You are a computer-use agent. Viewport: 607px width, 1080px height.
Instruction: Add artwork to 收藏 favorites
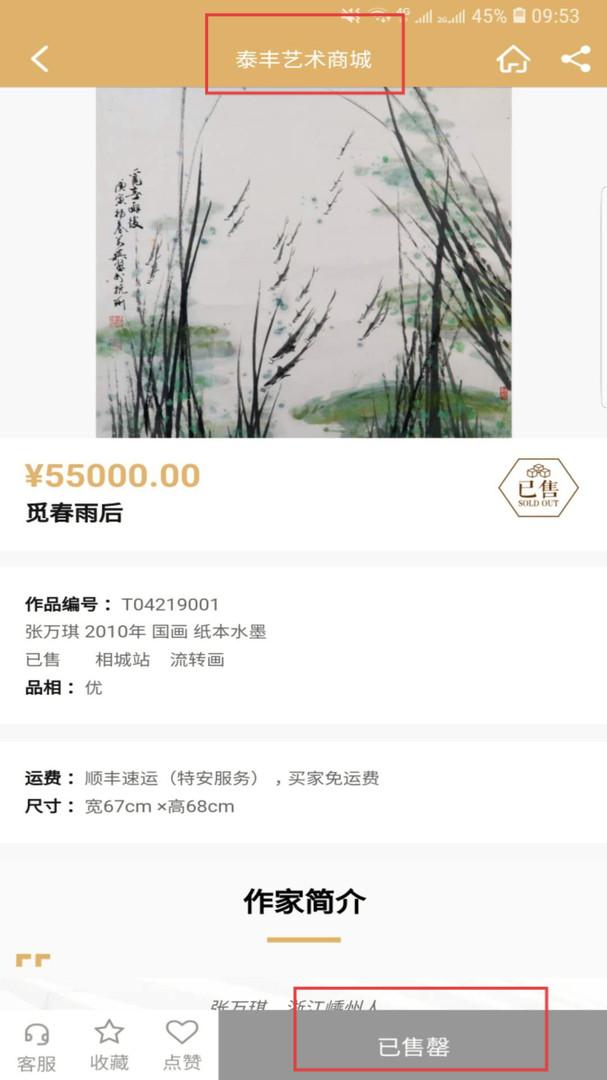(x=109, y=1046)
